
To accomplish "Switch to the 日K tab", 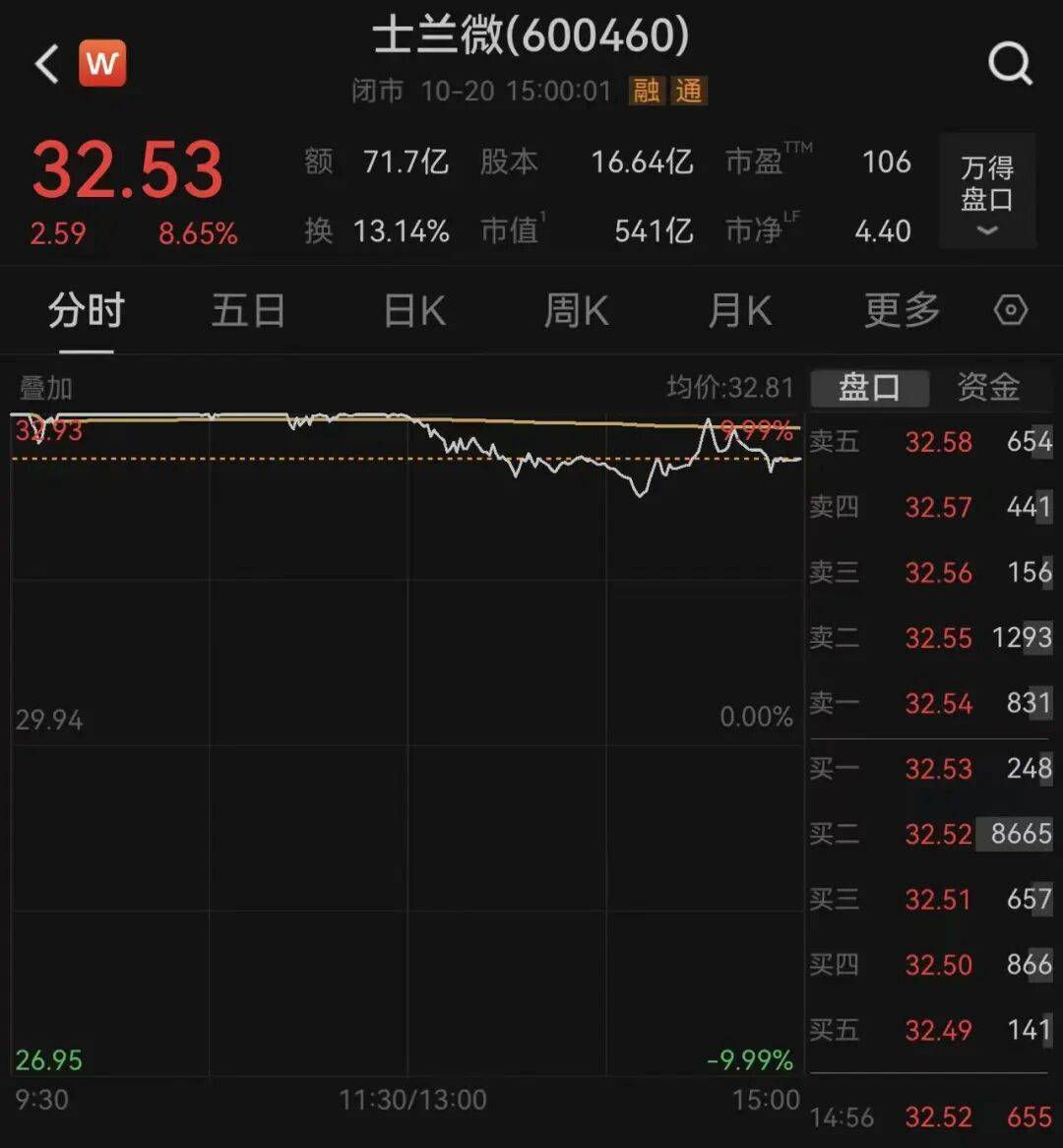I will (x=414, y=311).
